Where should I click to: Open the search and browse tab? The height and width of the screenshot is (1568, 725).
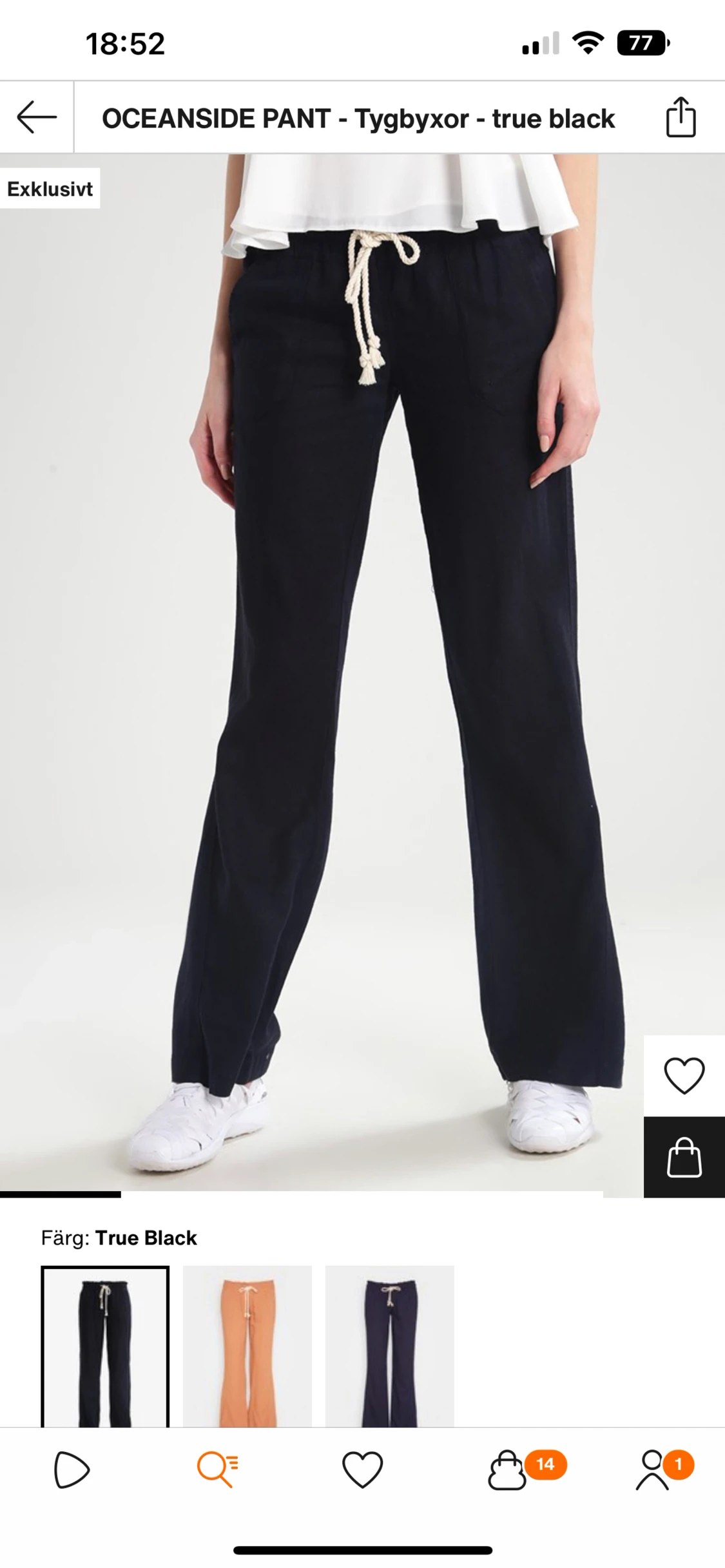(217, 1470)
